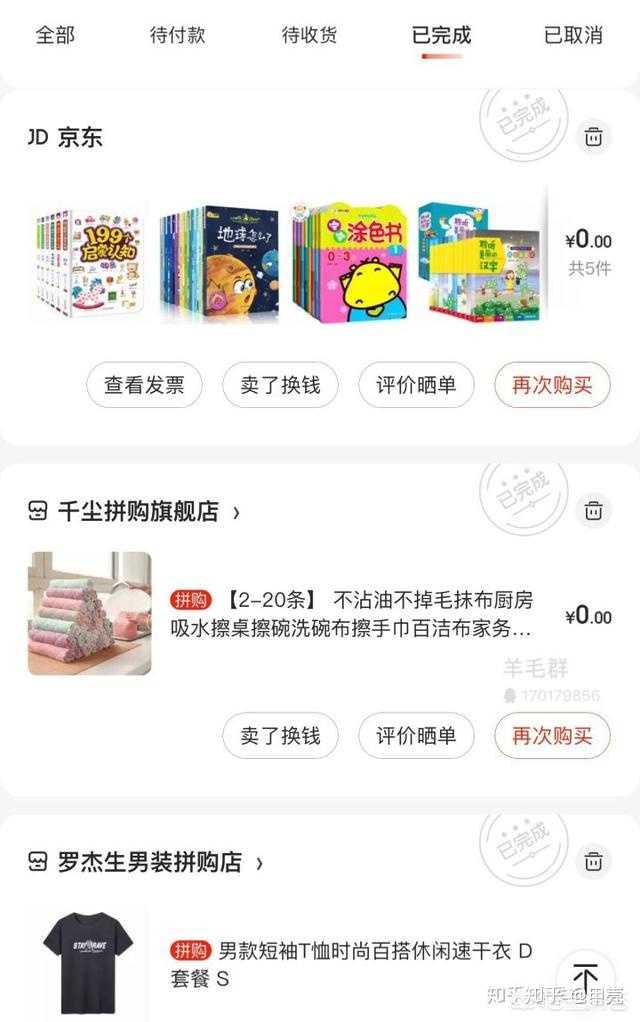Open the 抹布 cleaning cloth order details
The height and width of the screenshot is (1022, 640).
click(350, 614)
